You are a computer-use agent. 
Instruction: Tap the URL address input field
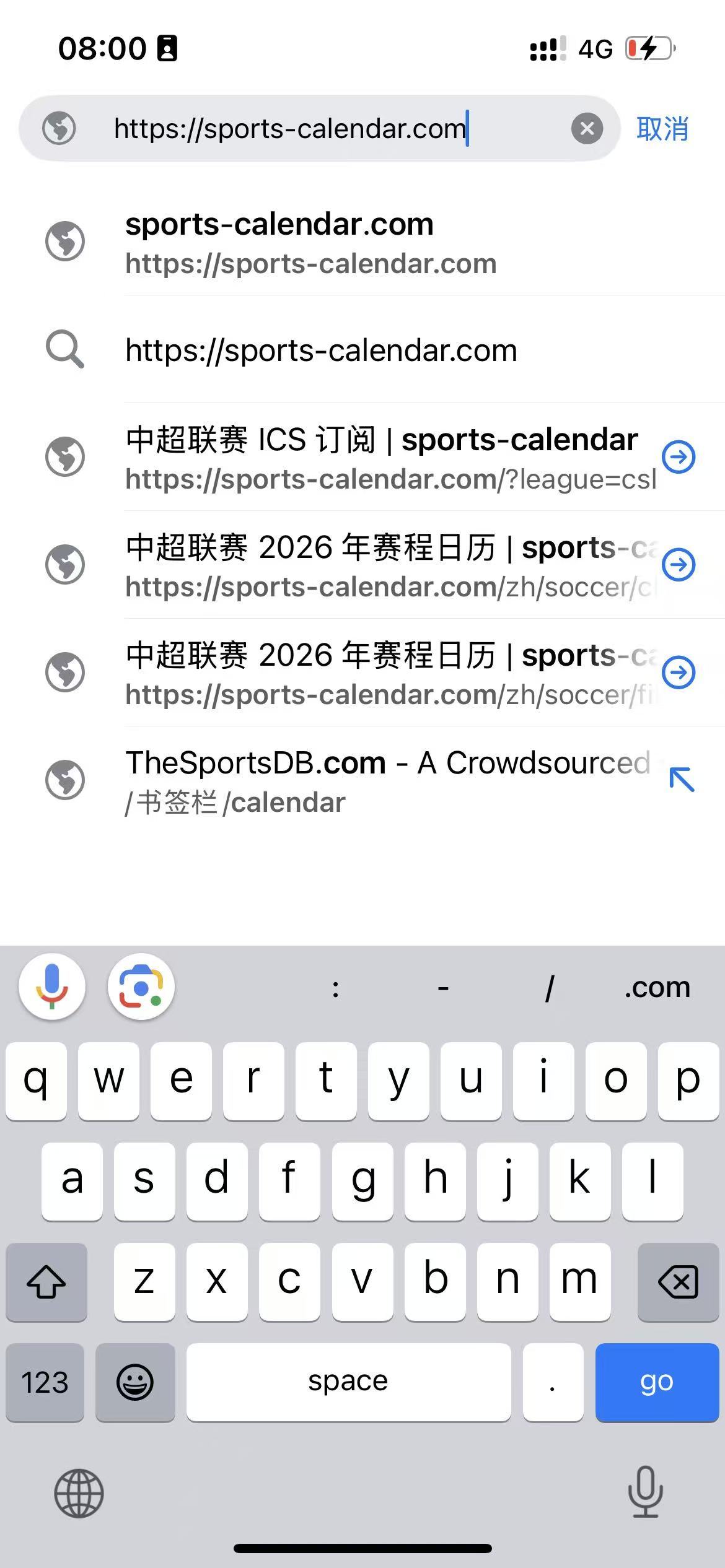310,129
